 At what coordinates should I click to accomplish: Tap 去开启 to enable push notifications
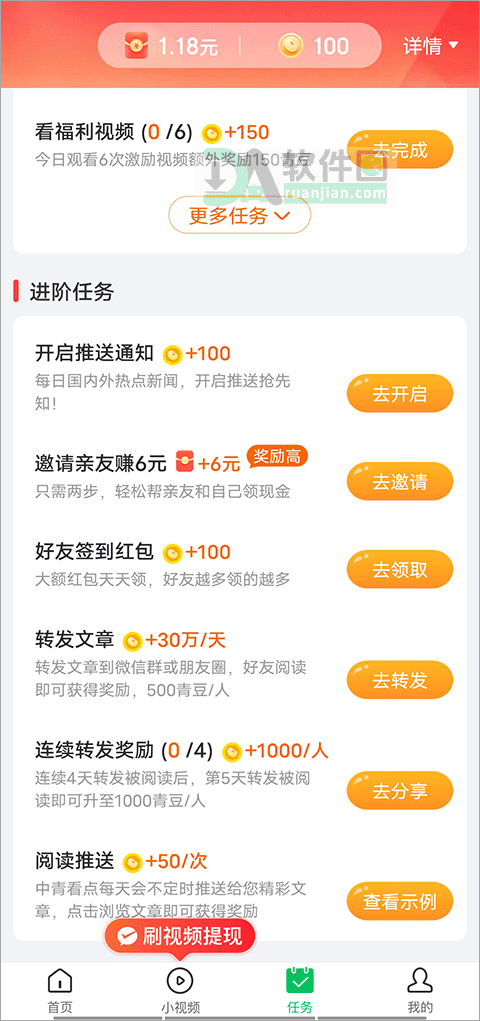point(399,393)
